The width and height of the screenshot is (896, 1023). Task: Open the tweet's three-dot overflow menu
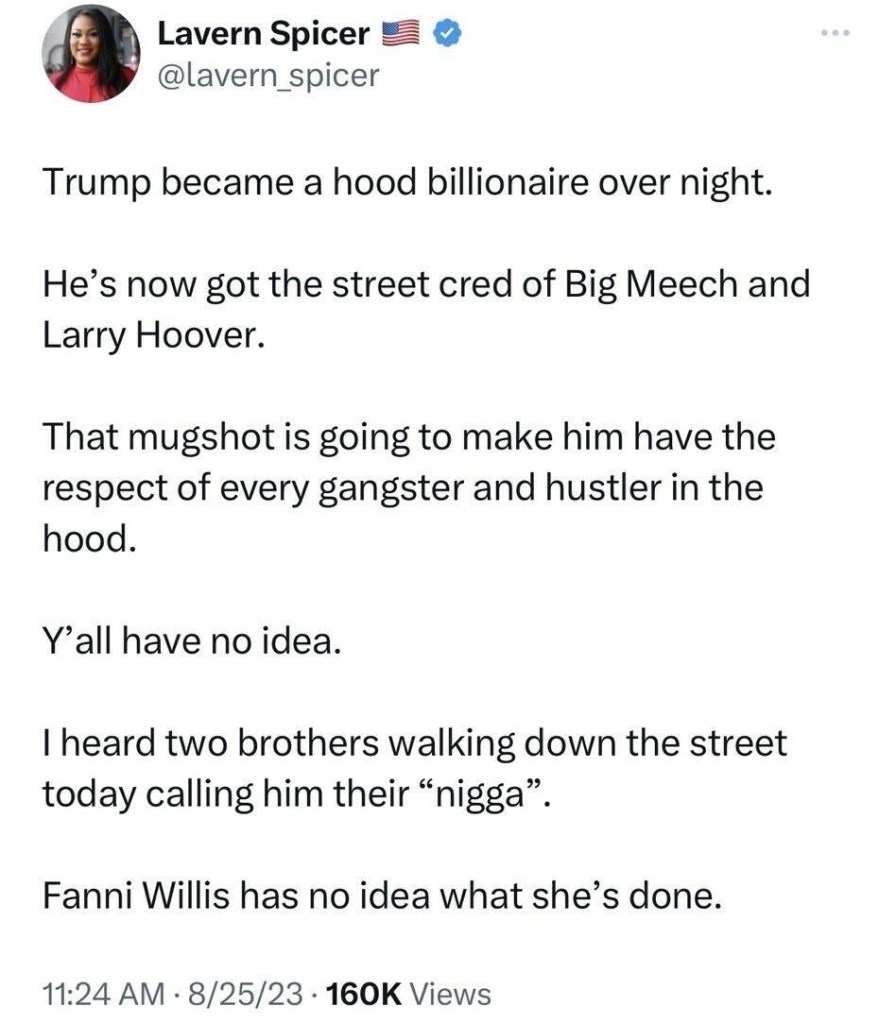[832, 33]
